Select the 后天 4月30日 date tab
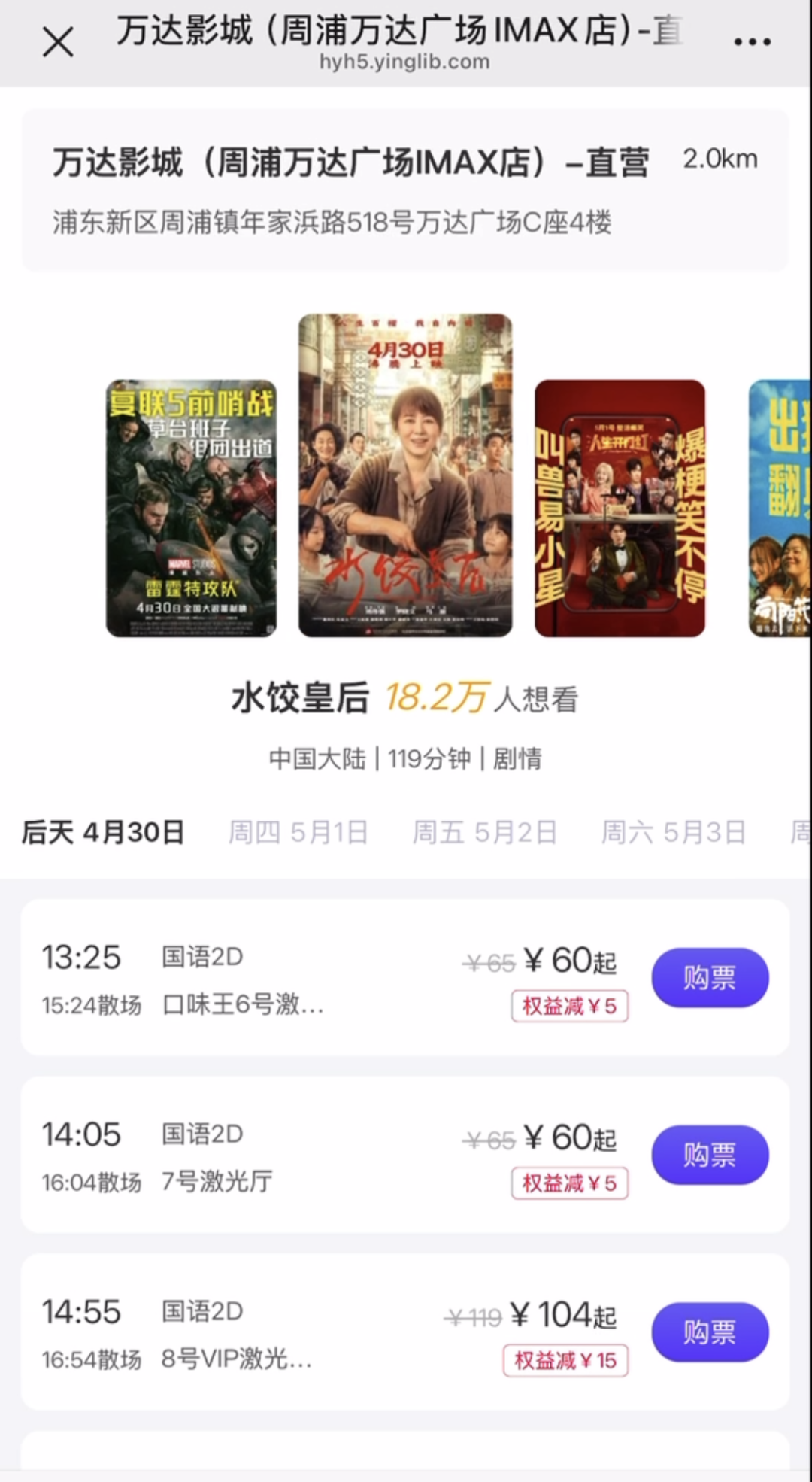Image resolution: width=812 pixels, height=1482 pixels. [x=103, y=833]
